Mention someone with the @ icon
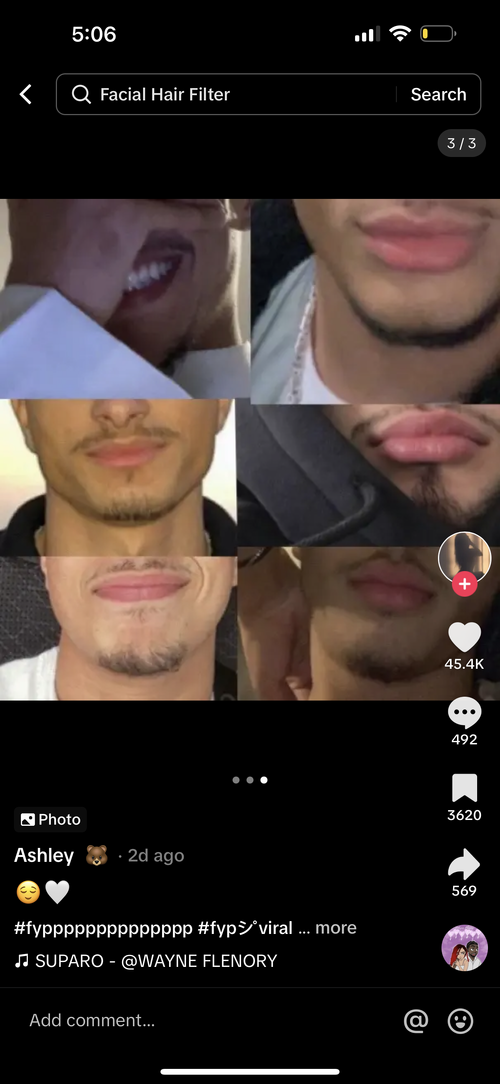500x1084 pixels. (416, 1020)
